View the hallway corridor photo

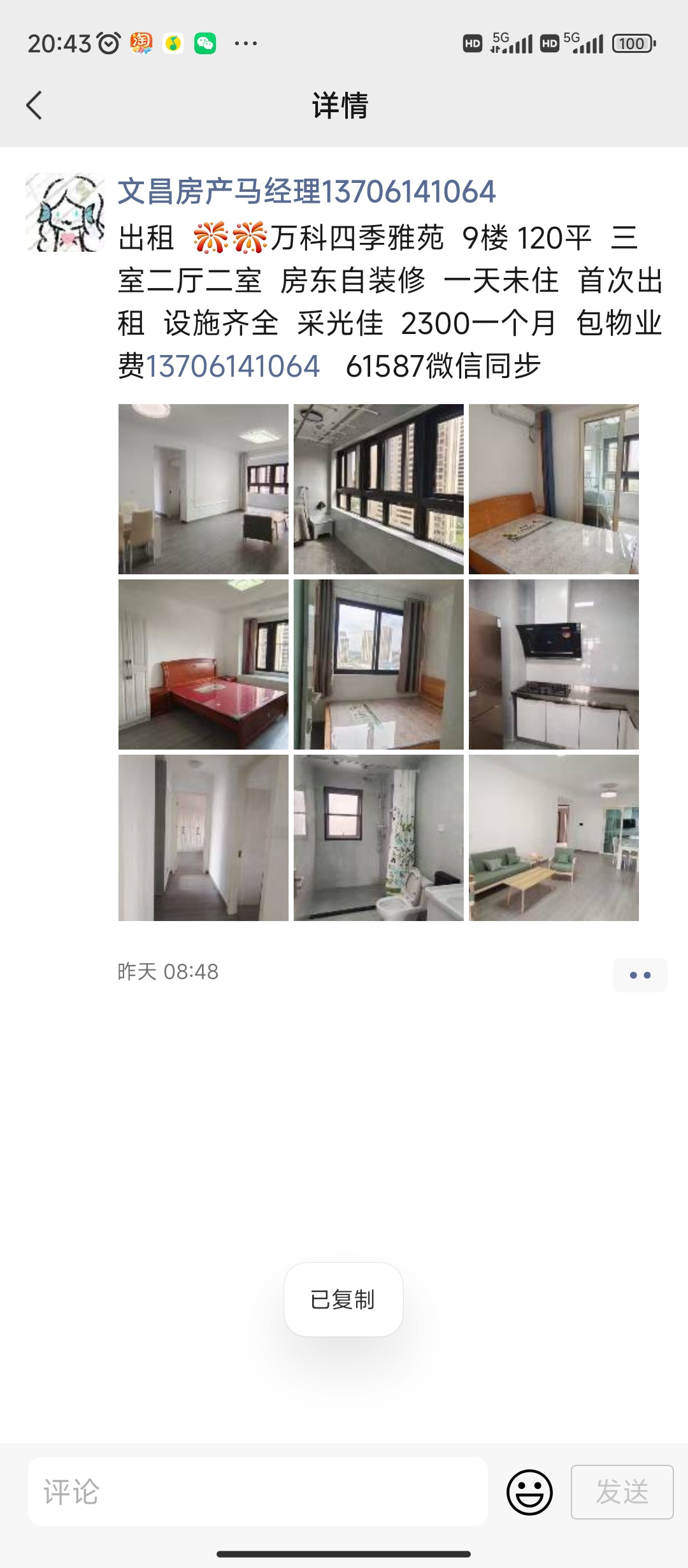[203, 838]
